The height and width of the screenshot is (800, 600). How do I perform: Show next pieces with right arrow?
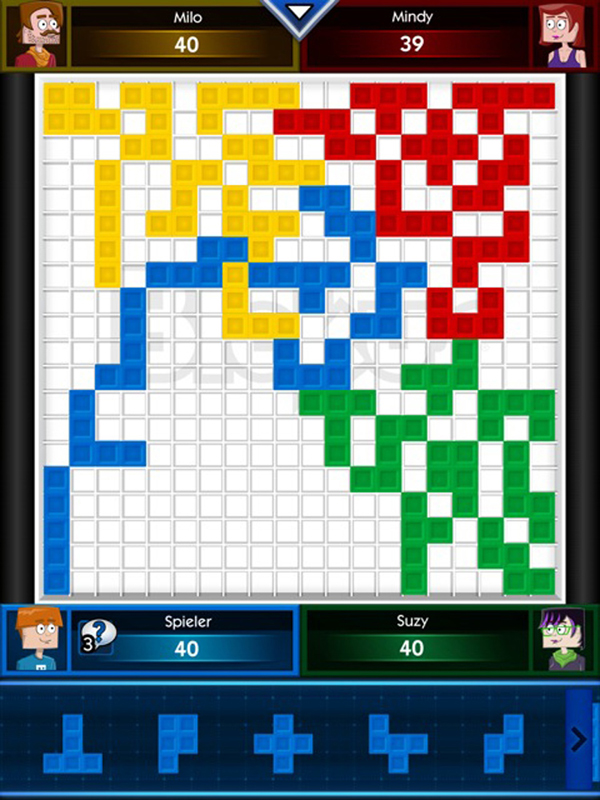578,740
